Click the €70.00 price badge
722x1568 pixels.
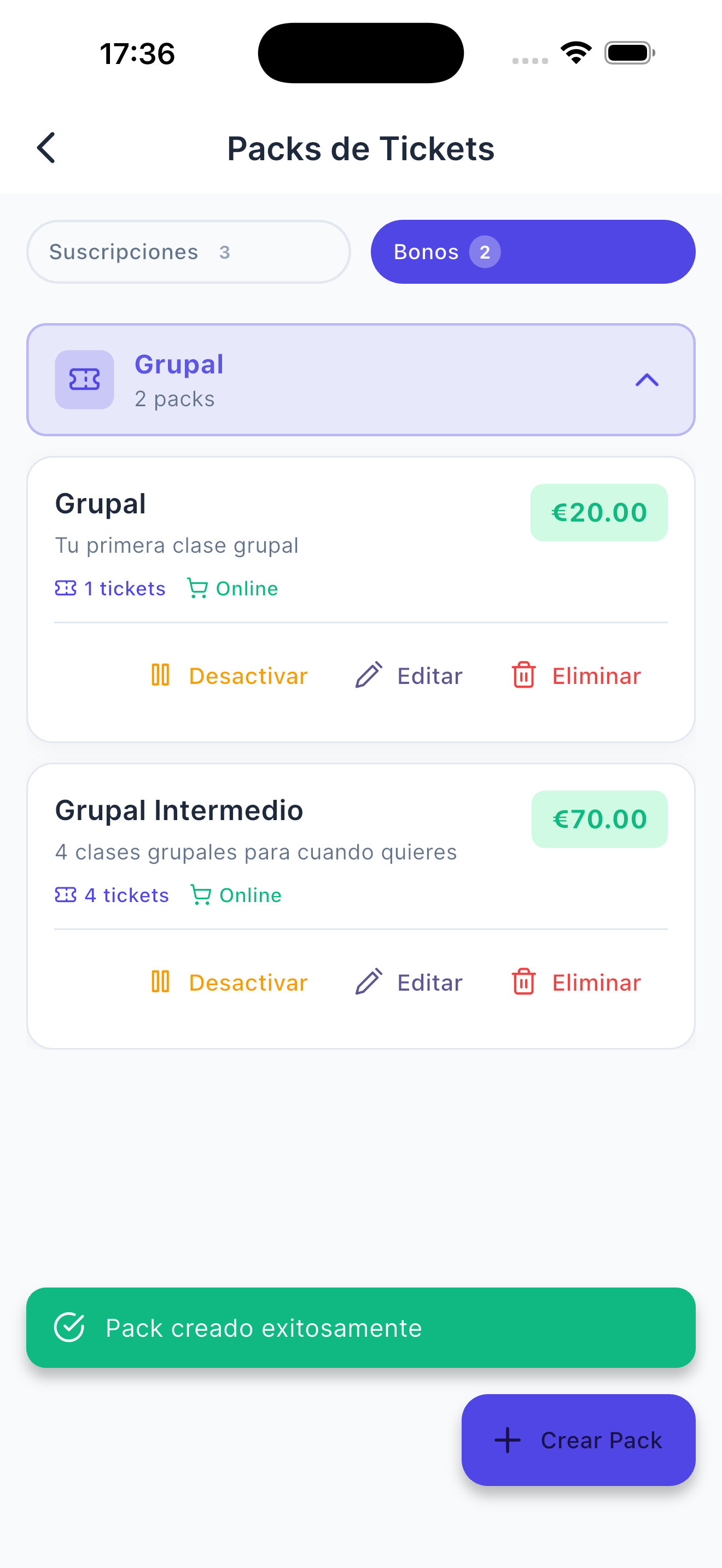tap(599, 818)
